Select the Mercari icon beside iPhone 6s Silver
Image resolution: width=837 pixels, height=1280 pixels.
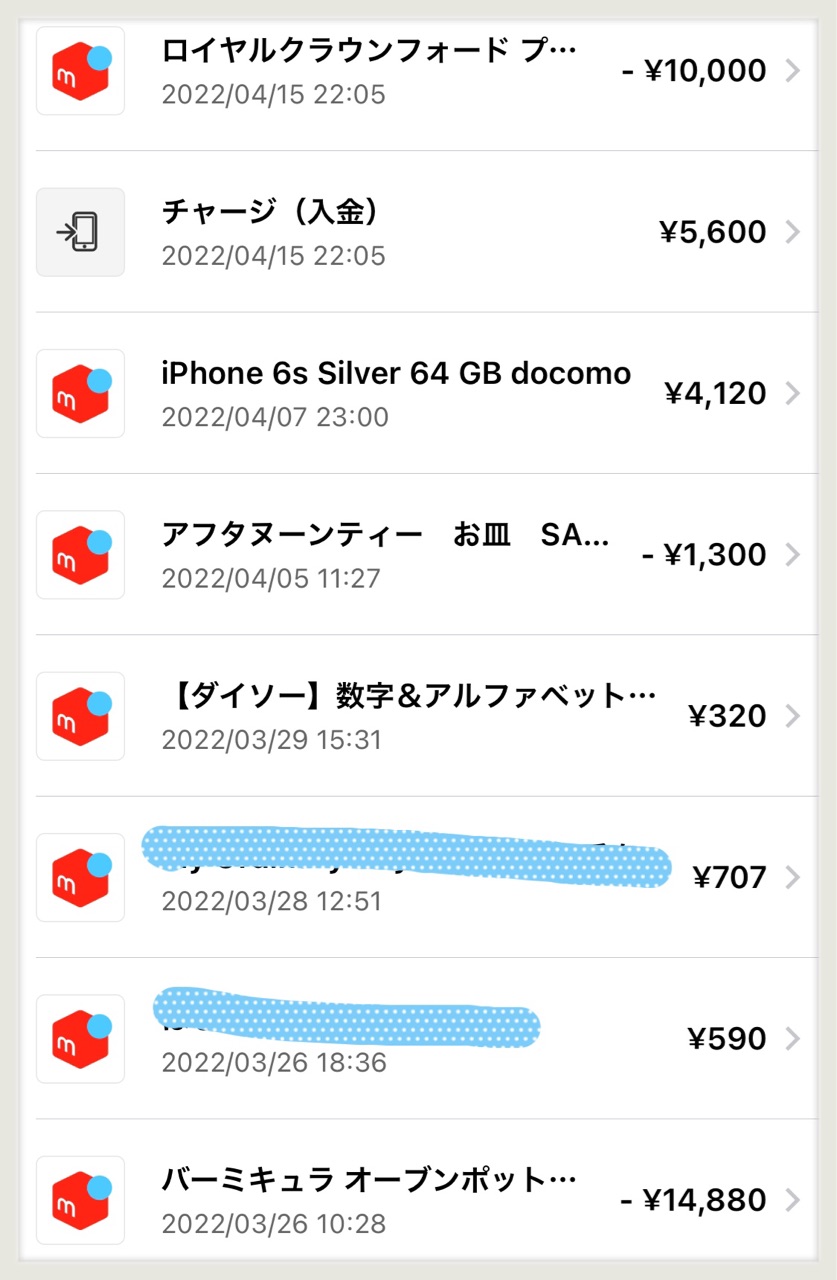pos(80,393)
